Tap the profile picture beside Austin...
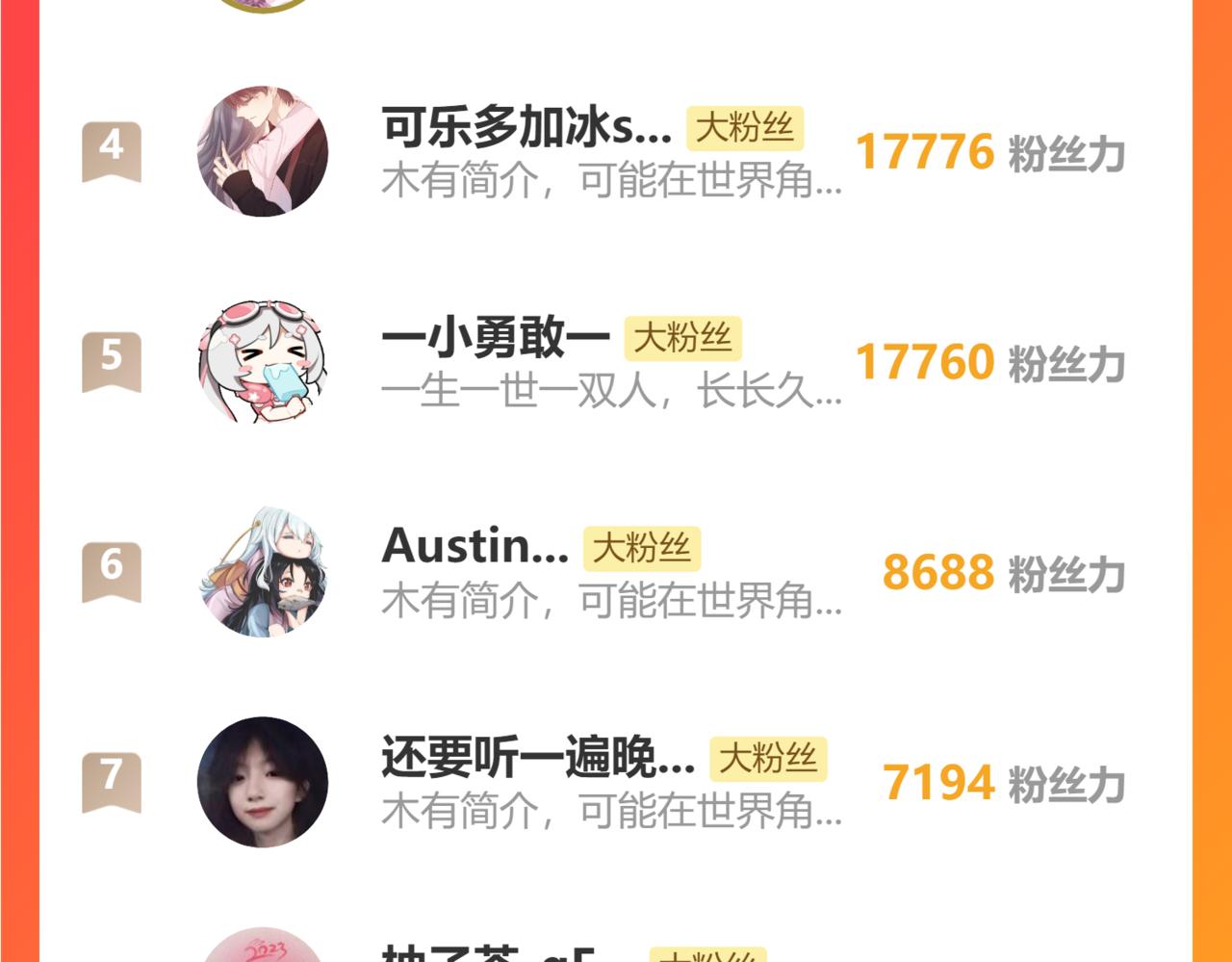The image size is (1232, 962). pos(262,571)
